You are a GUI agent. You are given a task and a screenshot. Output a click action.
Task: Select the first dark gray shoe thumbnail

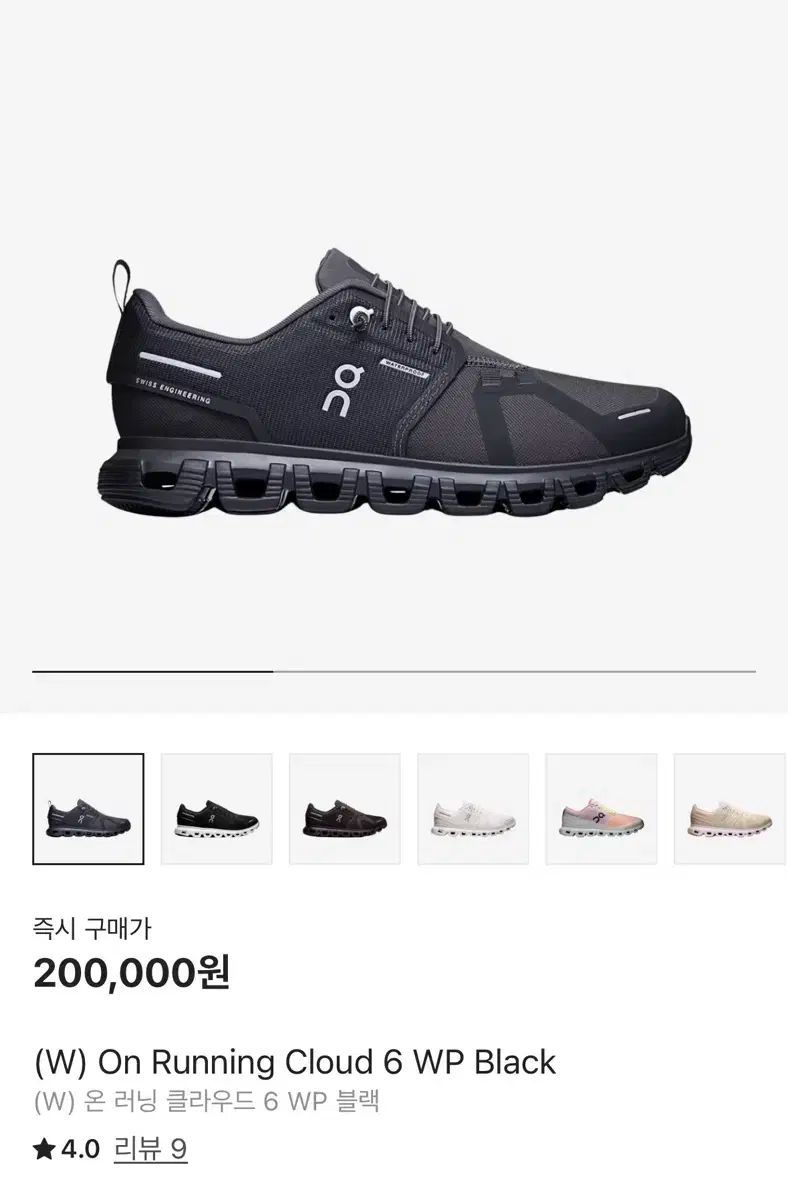[x=88, y=809]
